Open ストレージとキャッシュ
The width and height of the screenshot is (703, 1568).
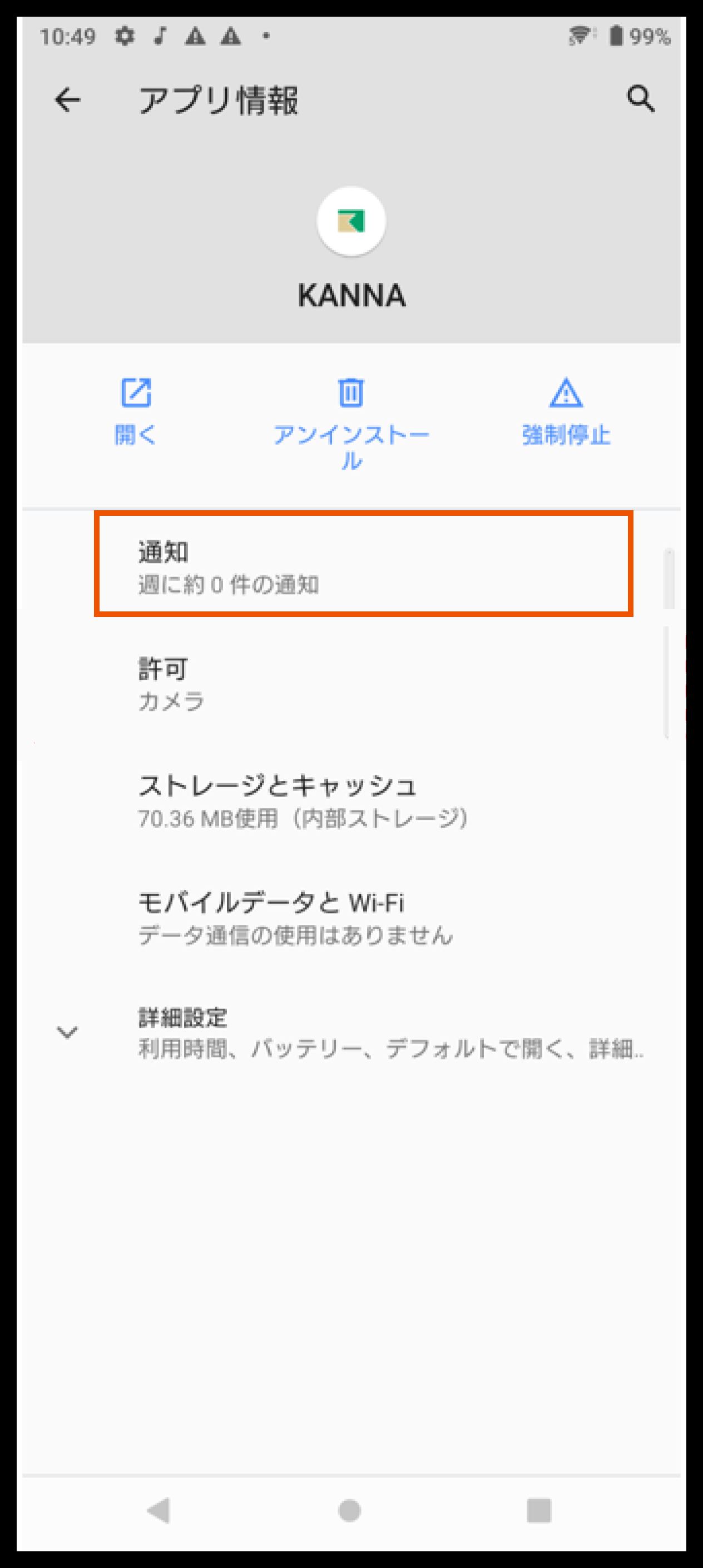coord(351,800)
